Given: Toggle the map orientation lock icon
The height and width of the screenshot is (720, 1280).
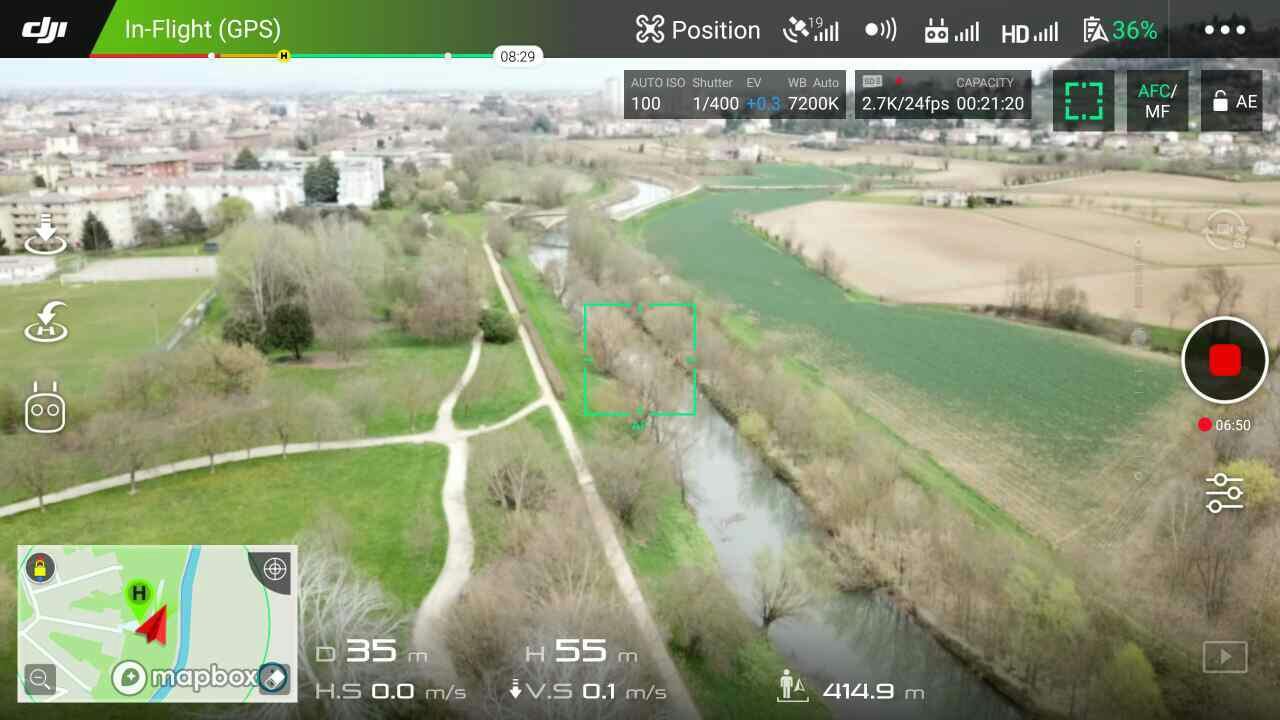Looking at the screenshot, I should pos(39,568).
